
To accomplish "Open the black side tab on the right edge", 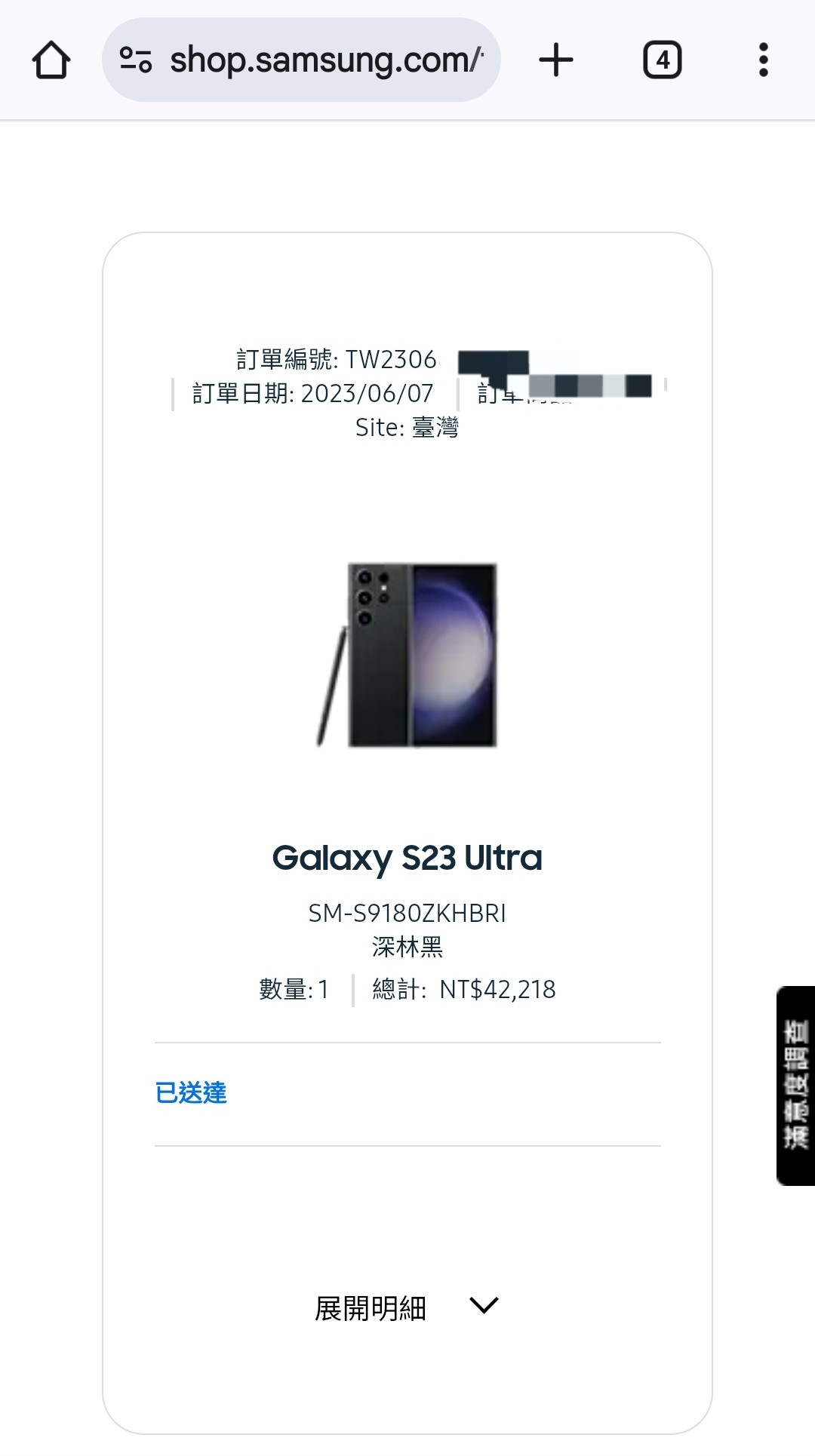I will pyautogui.click(x=796, y=1086).
